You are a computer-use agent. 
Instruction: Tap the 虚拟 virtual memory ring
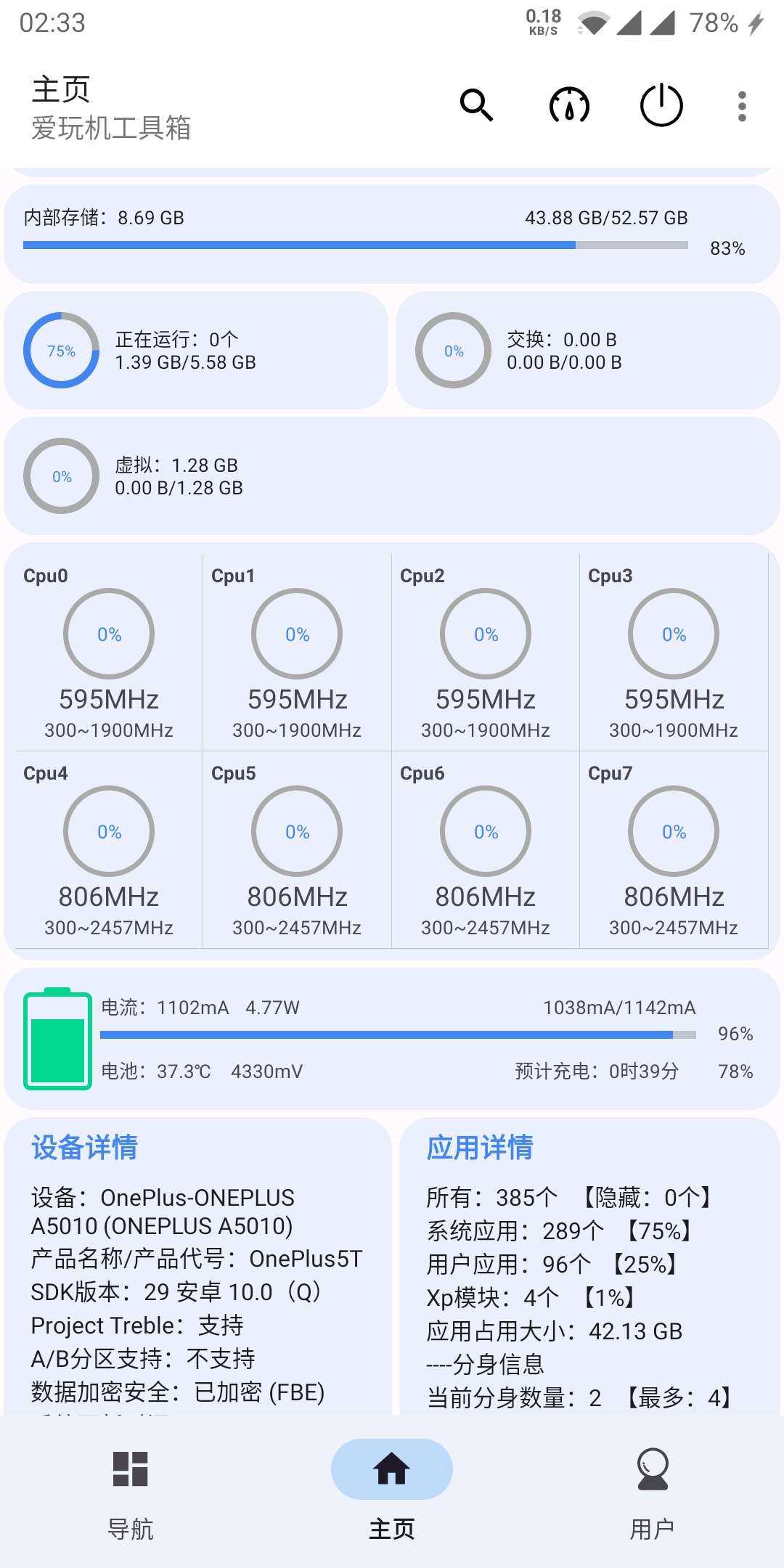point(61,476)
